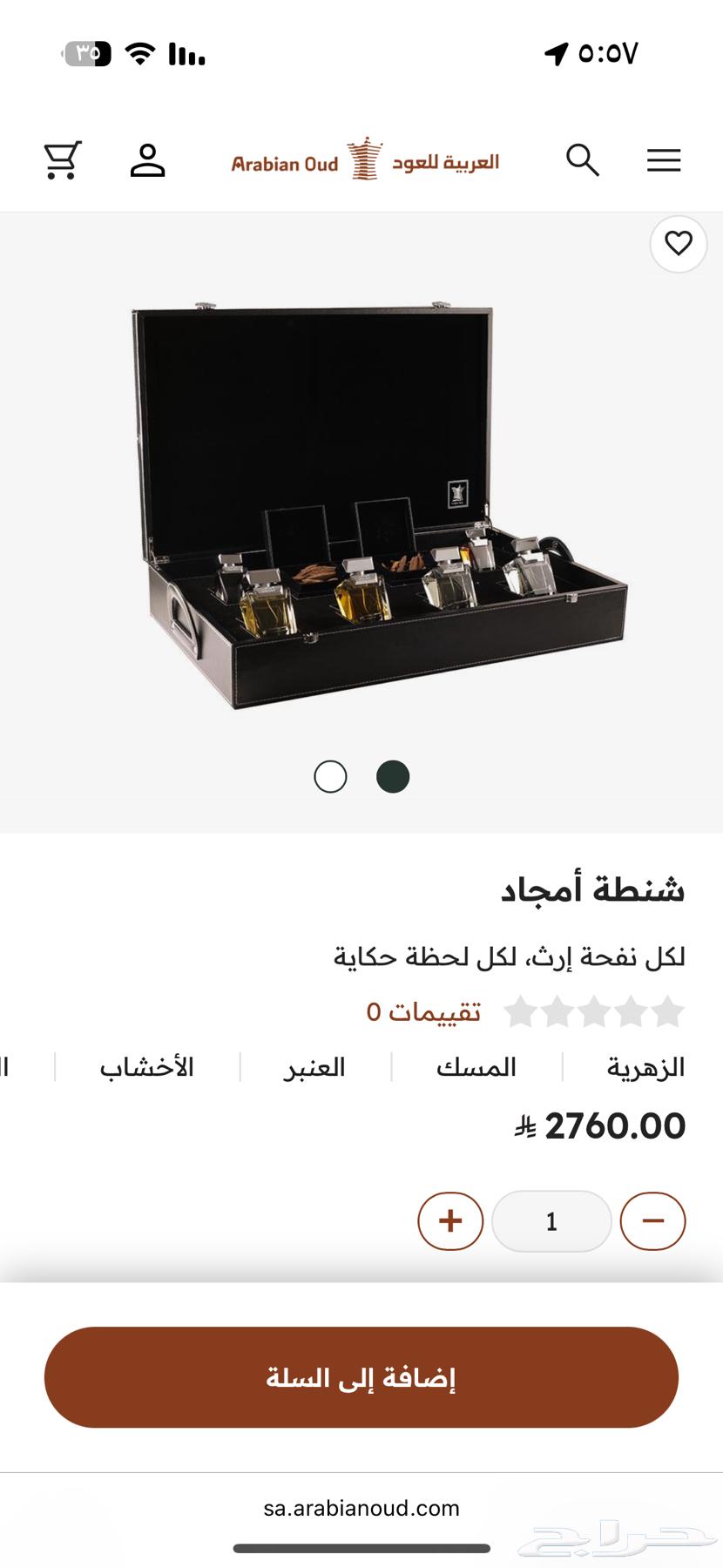Open the تقييمات 0 reviews link
The height and width of the screenshot is (1568, 723).
426,1010
